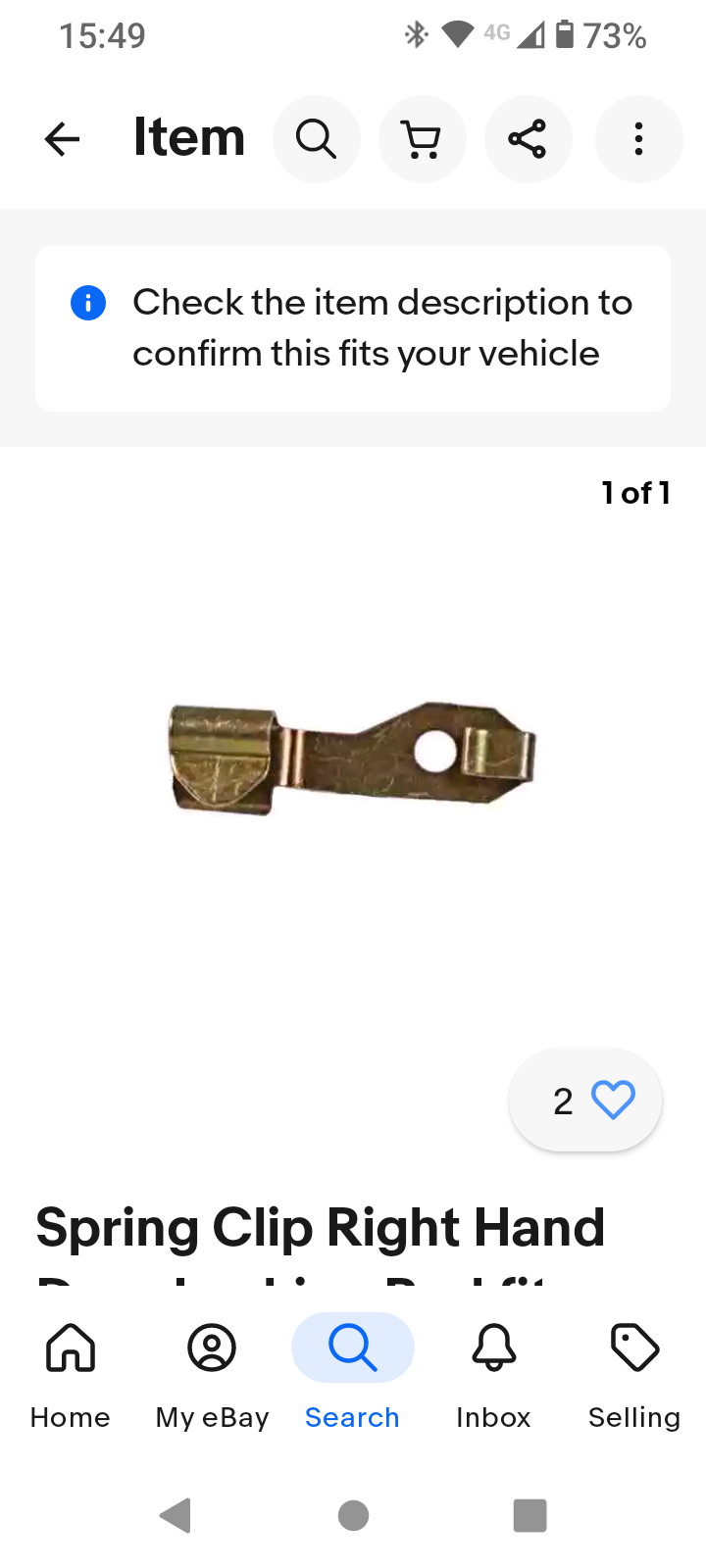Open the spring clip product photo
This screenshot has height=1568, width=706.
click(x=353, y=757)
